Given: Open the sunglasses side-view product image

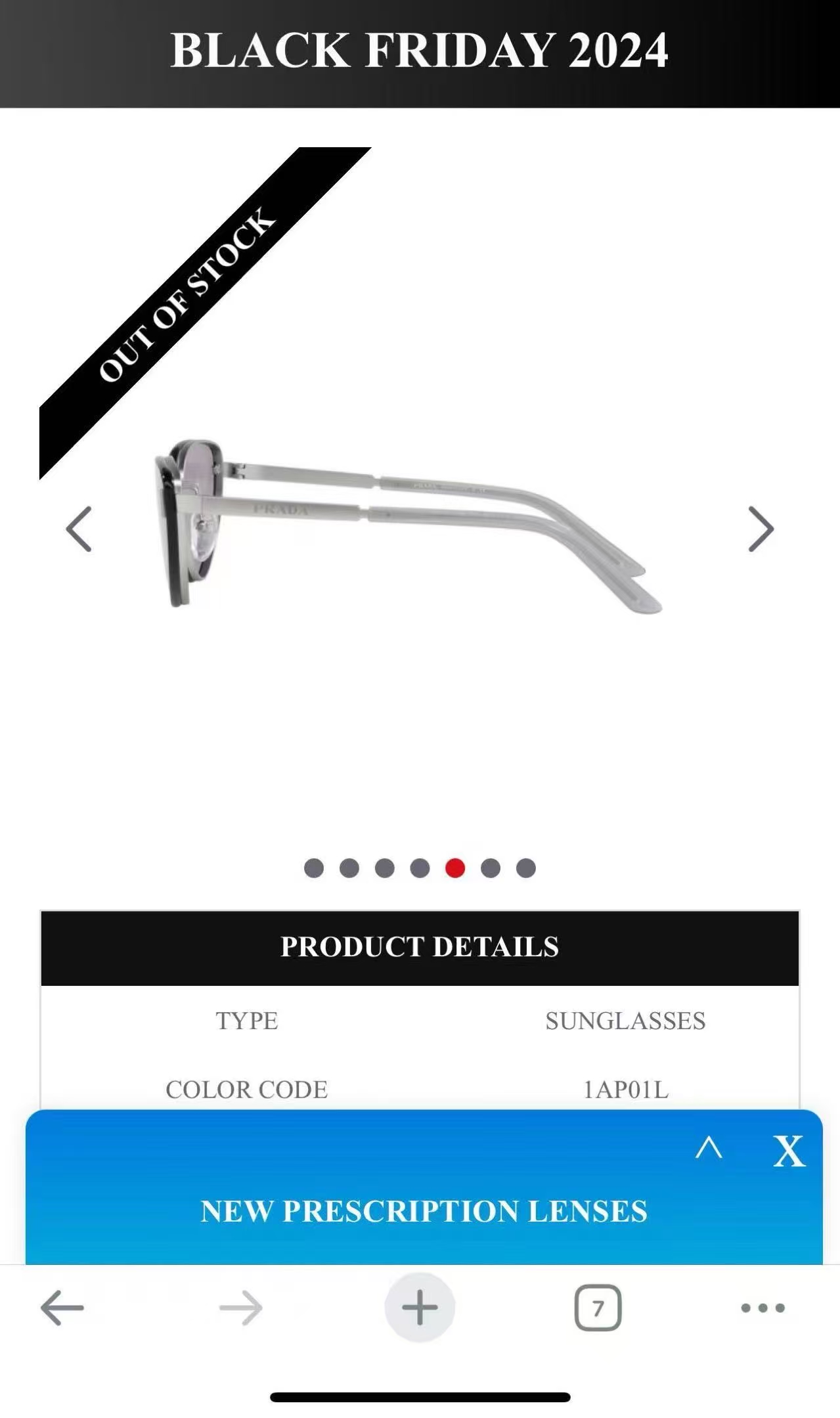Looking at the screenshot, I should (x=407, y=525).
